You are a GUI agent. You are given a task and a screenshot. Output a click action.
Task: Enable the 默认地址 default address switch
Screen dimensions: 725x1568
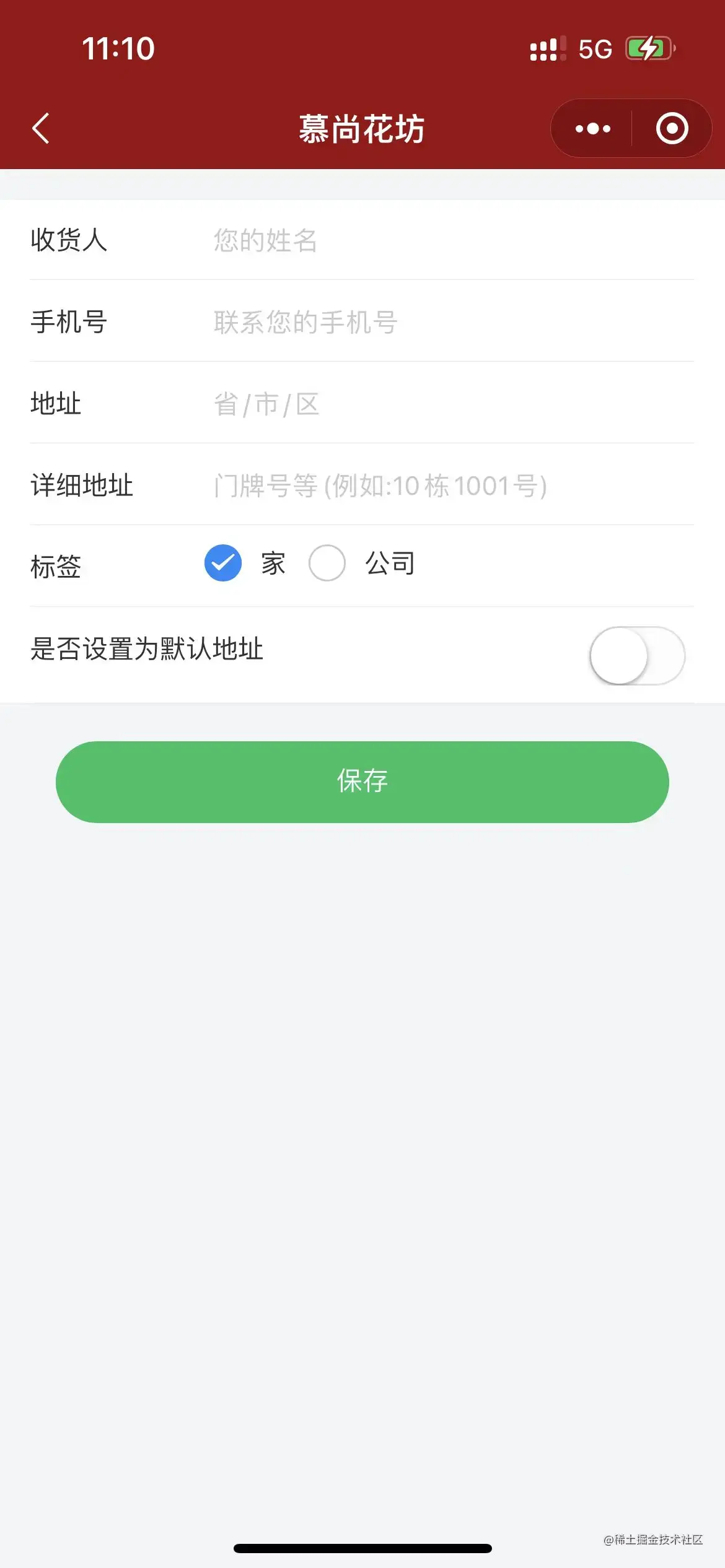[x=636, y=656]
